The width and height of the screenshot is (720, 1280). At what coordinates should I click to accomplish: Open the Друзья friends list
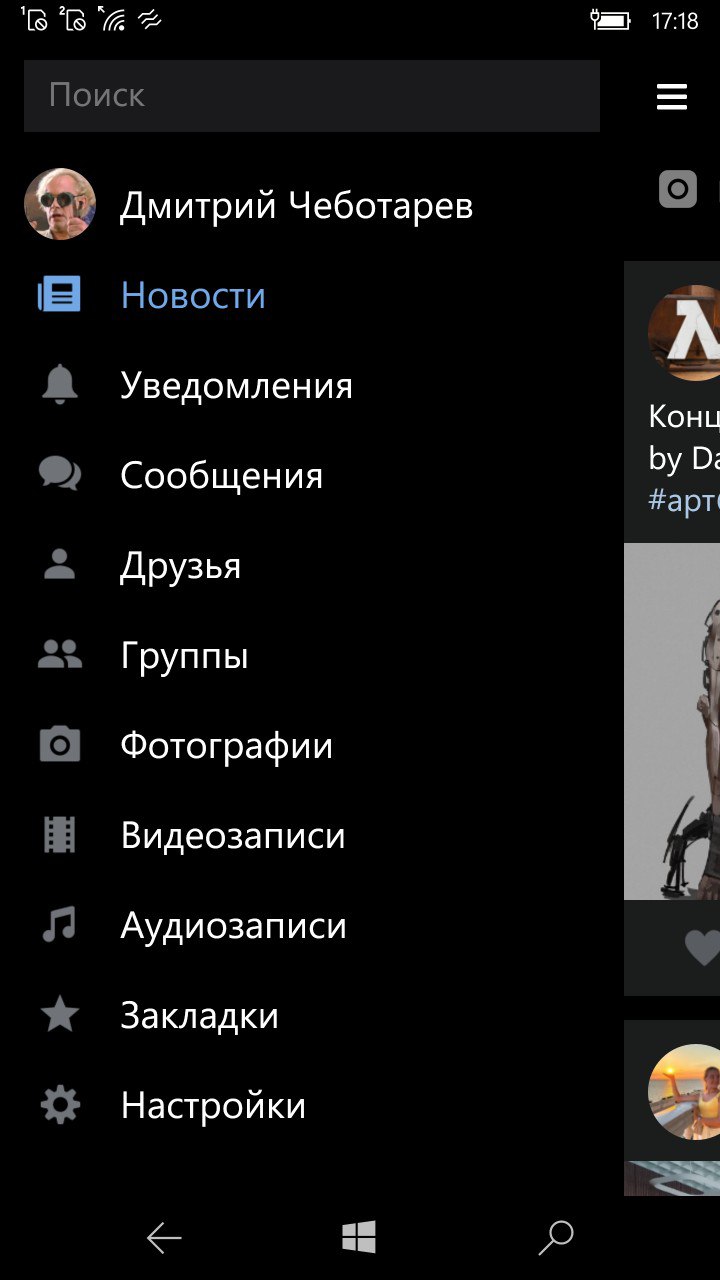180,566
